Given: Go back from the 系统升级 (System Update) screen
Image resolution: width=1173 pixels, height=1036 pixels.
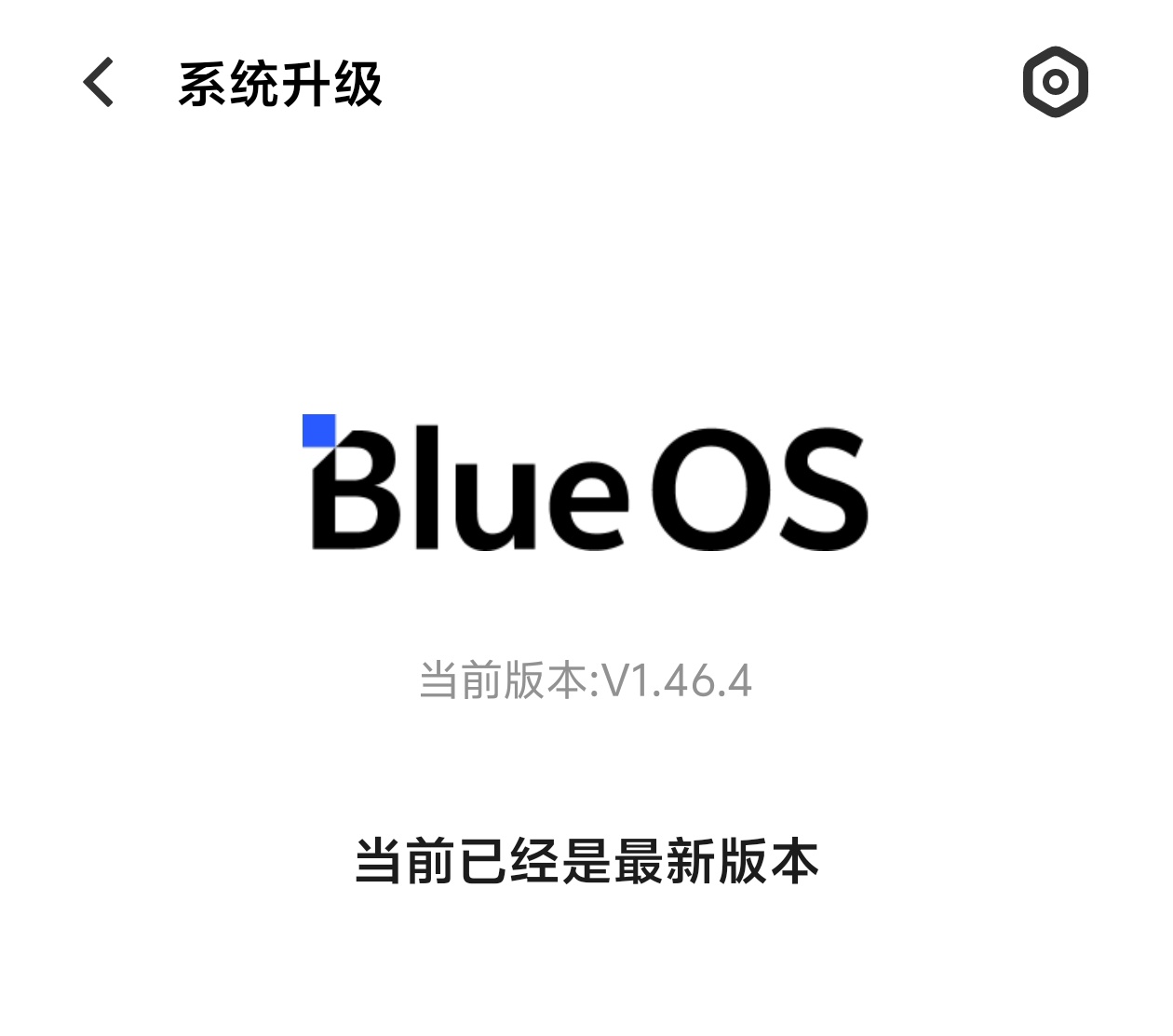Looking at the screenshot, I should pos(99,83).
